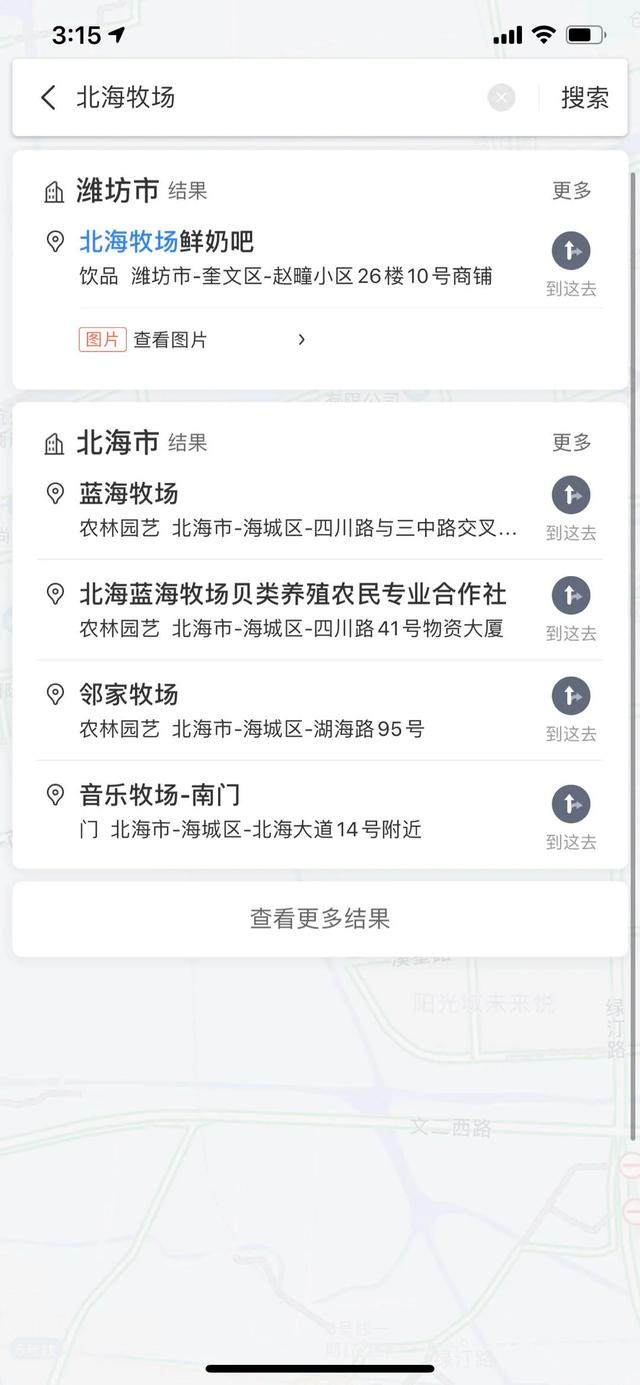Image resolution: width=640 pixels, height=1385 pixels.
Task: Go back using the left arrow
Action: [48, 97]
